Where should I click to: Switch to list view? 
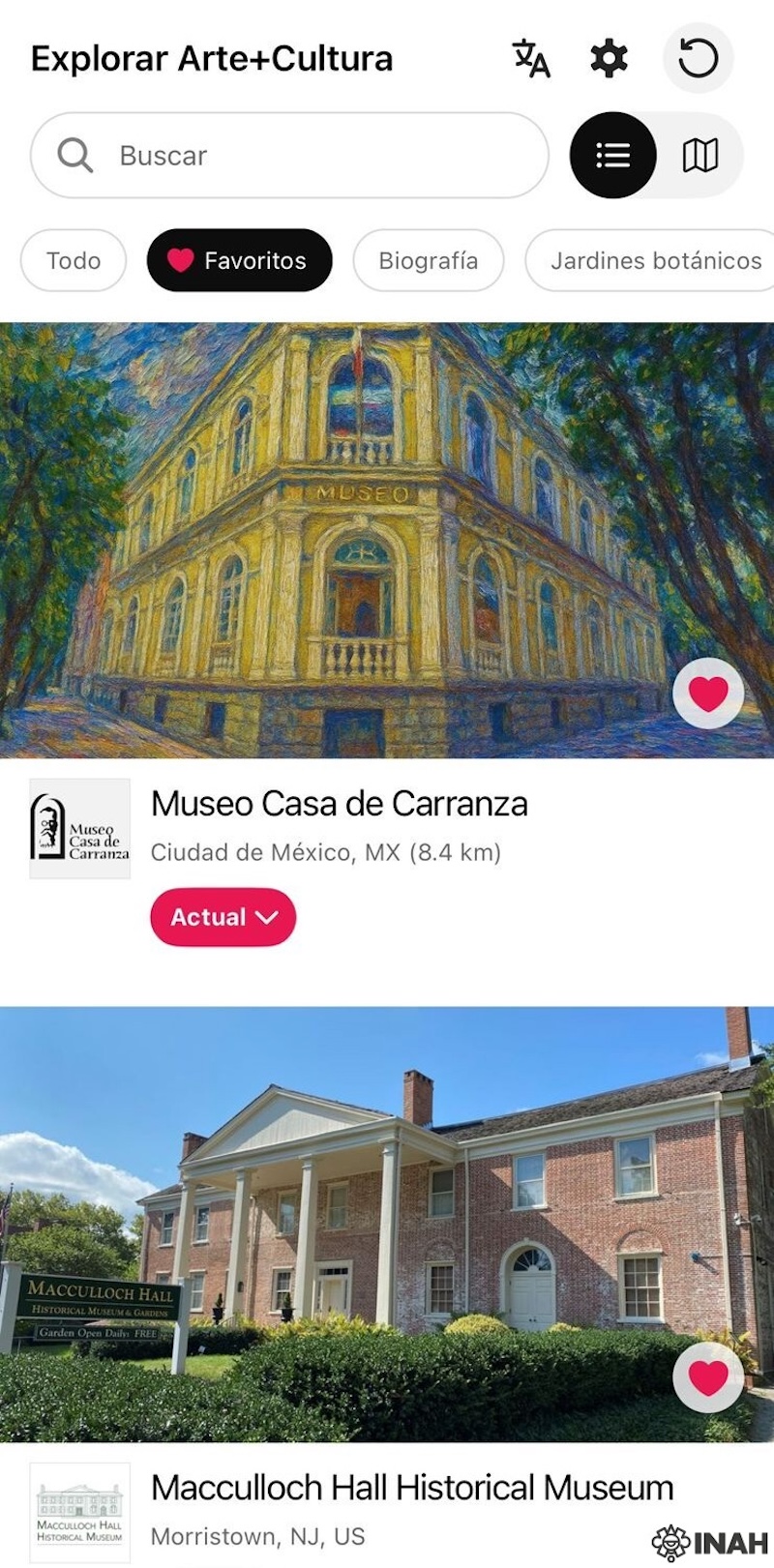coord(613,156)
